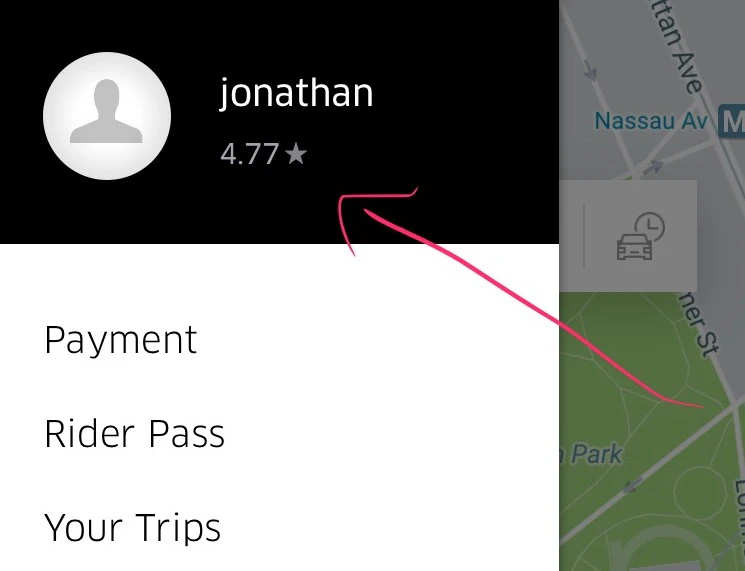The width and height of the screenshot is (745, 571).
Task: View Your Trips history
Action: point(133,527)
